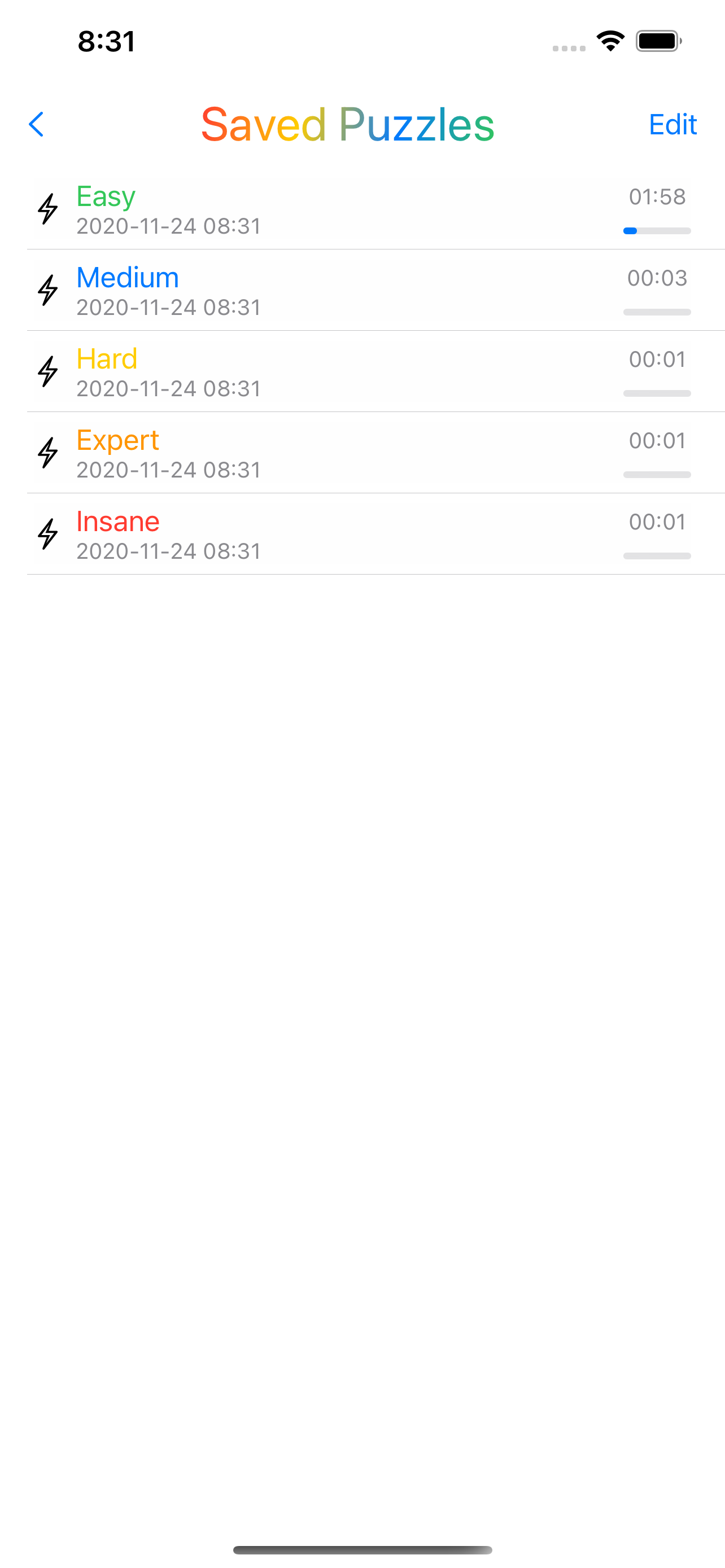Image resolution: width=725 pixels, height=1568 pixels.
Task: Open the Easy saved puzzle row
Action: pos(304,209)
